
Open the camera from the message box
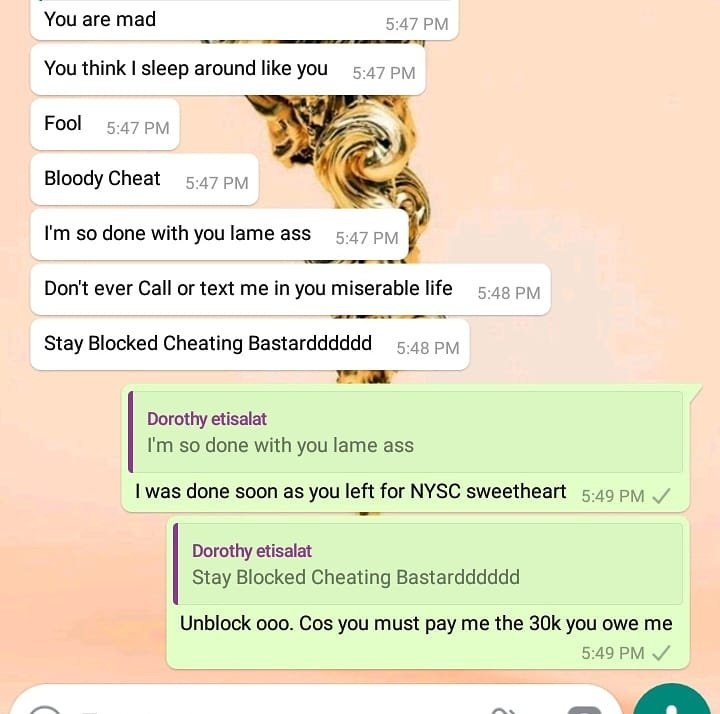(x=583, y=709)
